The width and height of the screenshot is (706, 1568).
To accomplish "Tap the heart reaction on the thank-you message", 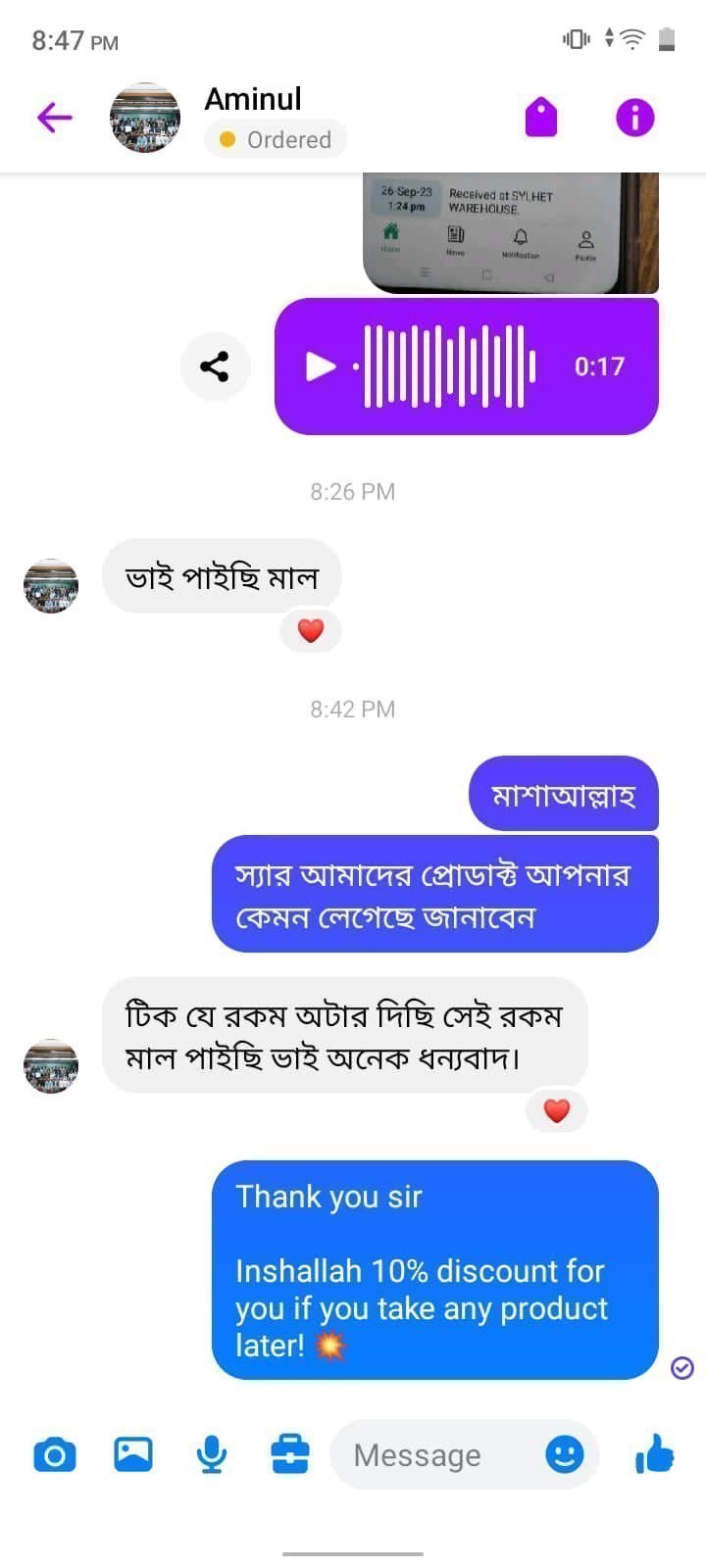I will pyautogui.click(x=556, y=1110).
